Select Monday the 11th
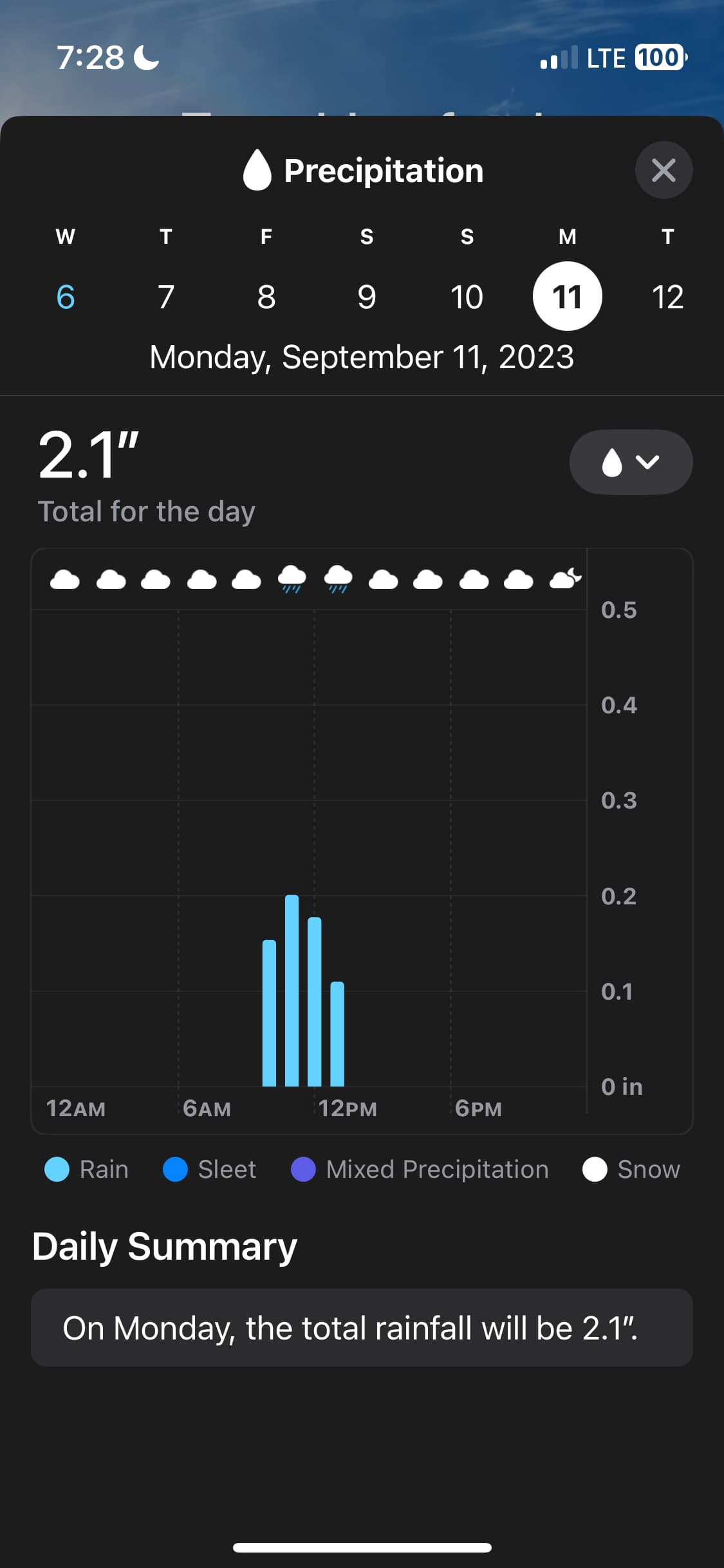The width and height of the screenshot is (724, 1568). coord(567,297)
